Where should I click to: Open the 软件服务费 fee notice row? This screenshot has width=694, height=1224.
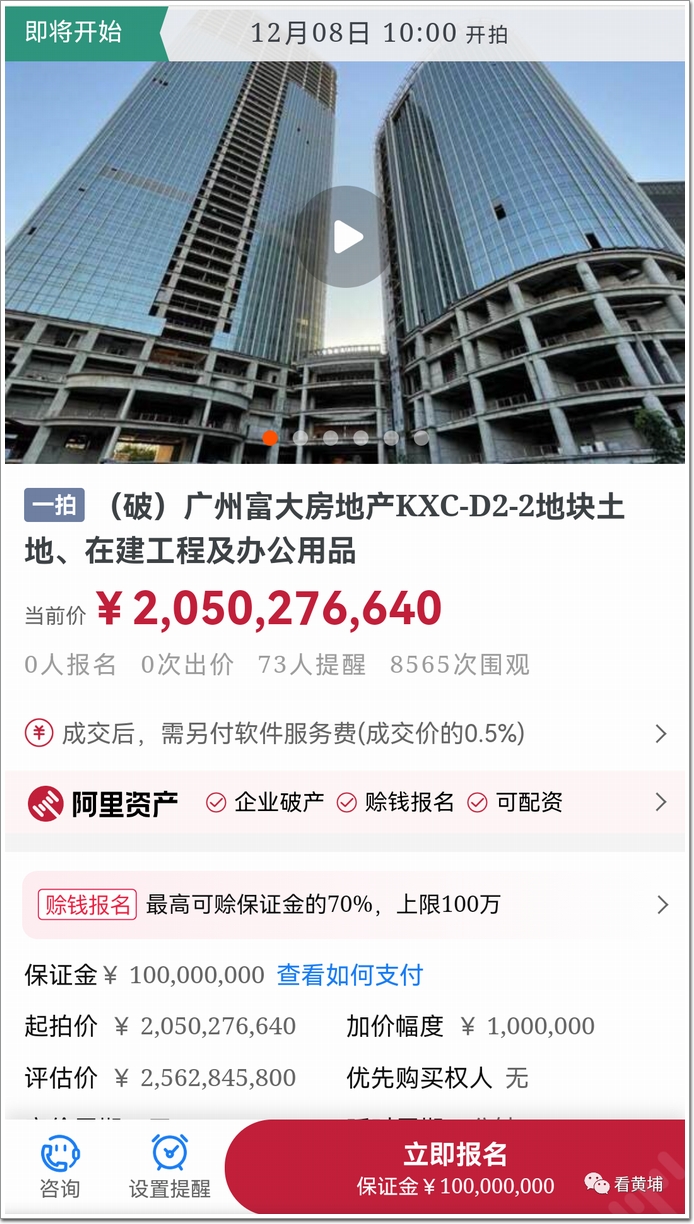(x=346, y=734)
